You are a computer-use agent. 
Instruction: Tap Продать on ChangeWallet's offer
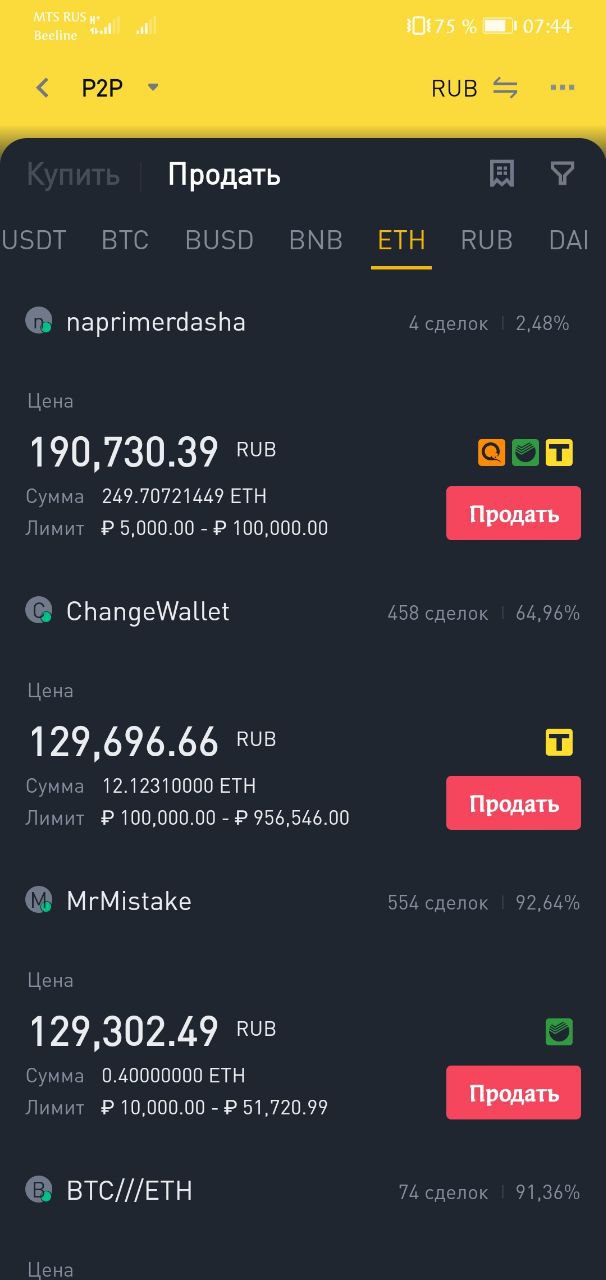513,803
